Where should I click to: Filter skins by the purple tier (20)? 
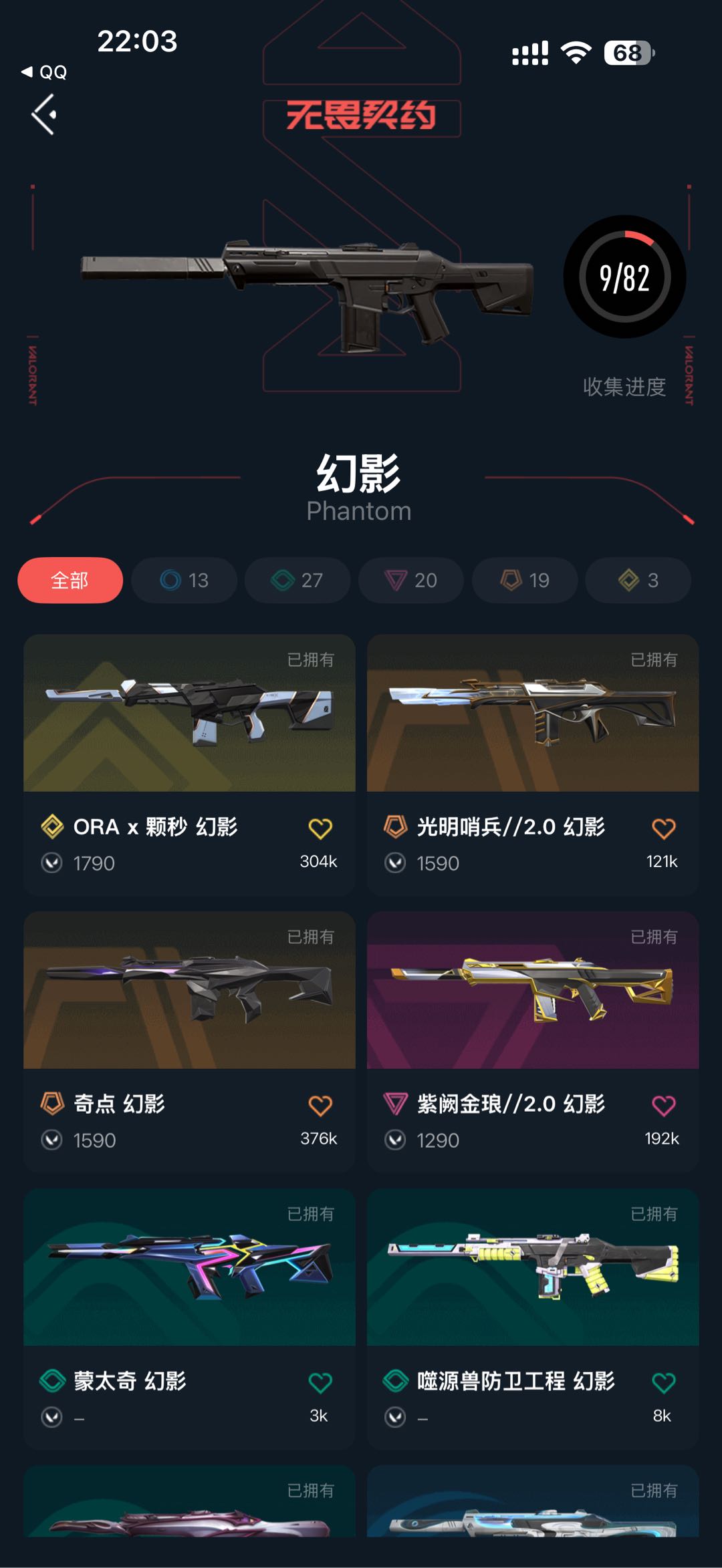(x=411, y=580)
